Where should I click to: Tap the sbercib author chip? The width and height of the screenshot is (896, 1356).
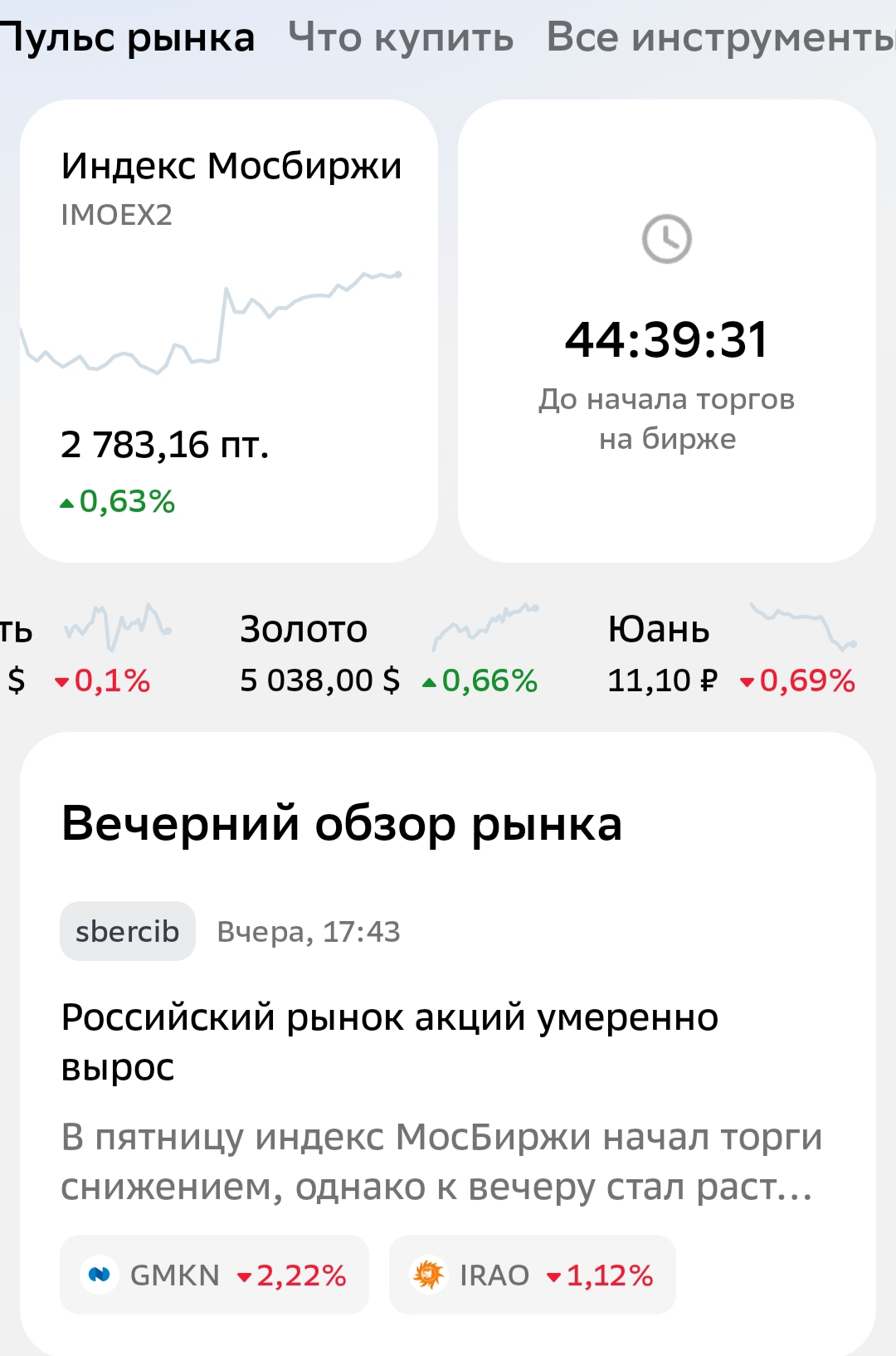click(128, 931)
